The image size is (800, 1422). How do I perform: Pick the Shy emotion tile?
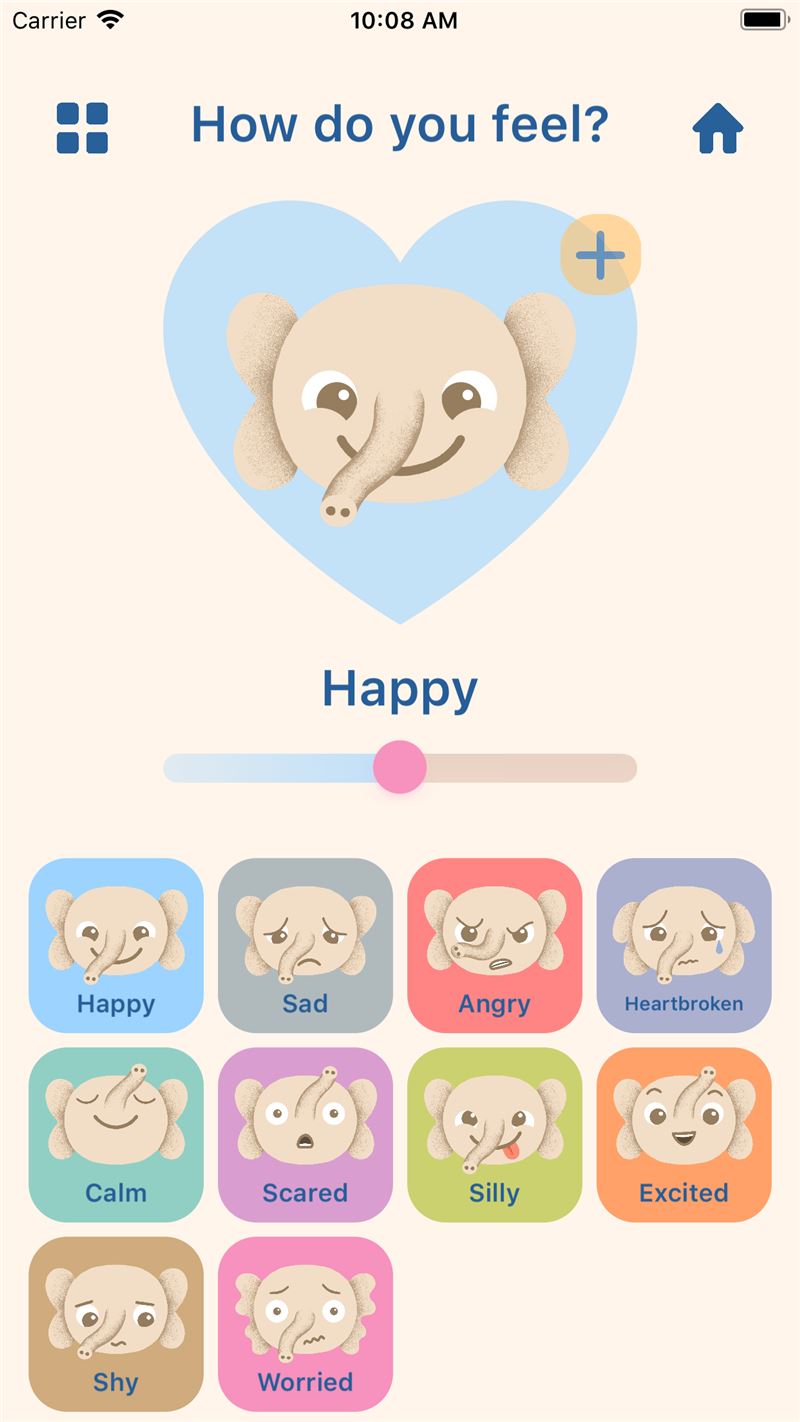pos(116,1324)
